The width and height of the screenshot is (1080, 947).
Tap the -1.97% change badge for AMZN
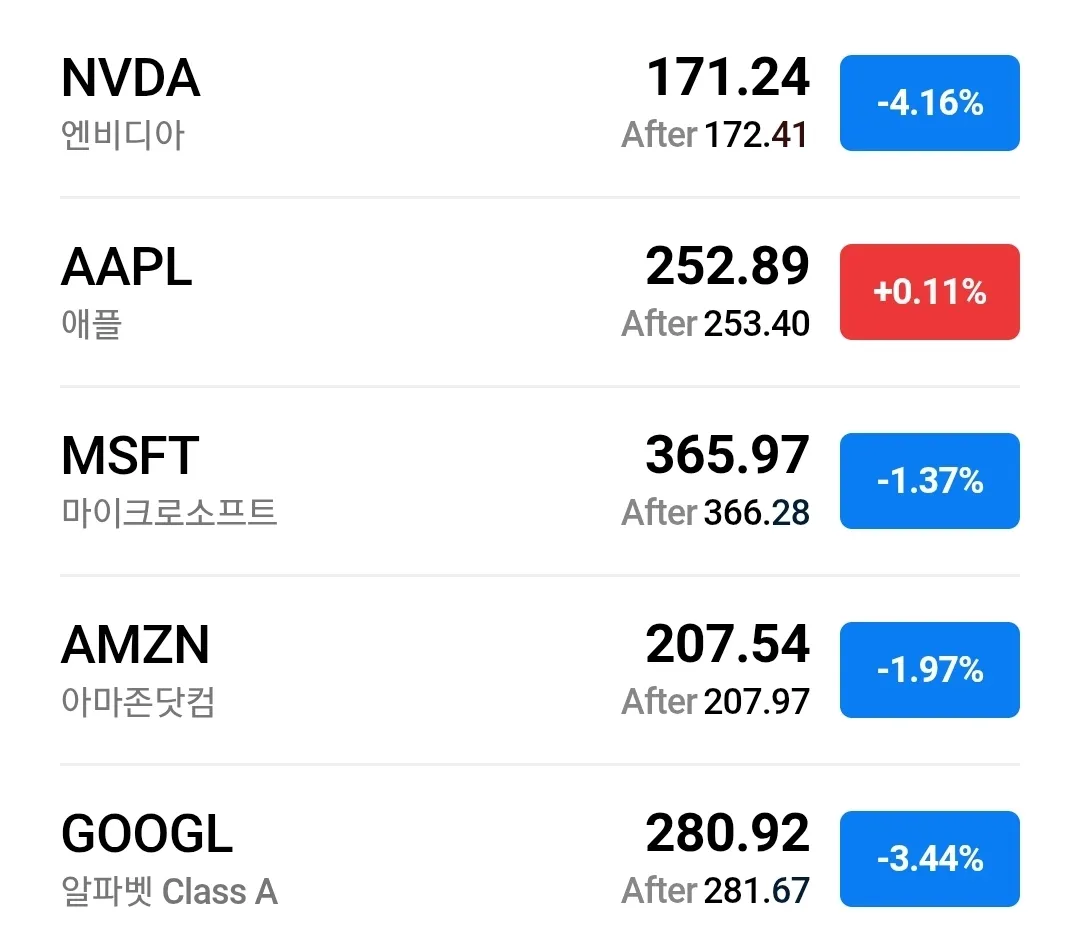[x=929, y=670]
